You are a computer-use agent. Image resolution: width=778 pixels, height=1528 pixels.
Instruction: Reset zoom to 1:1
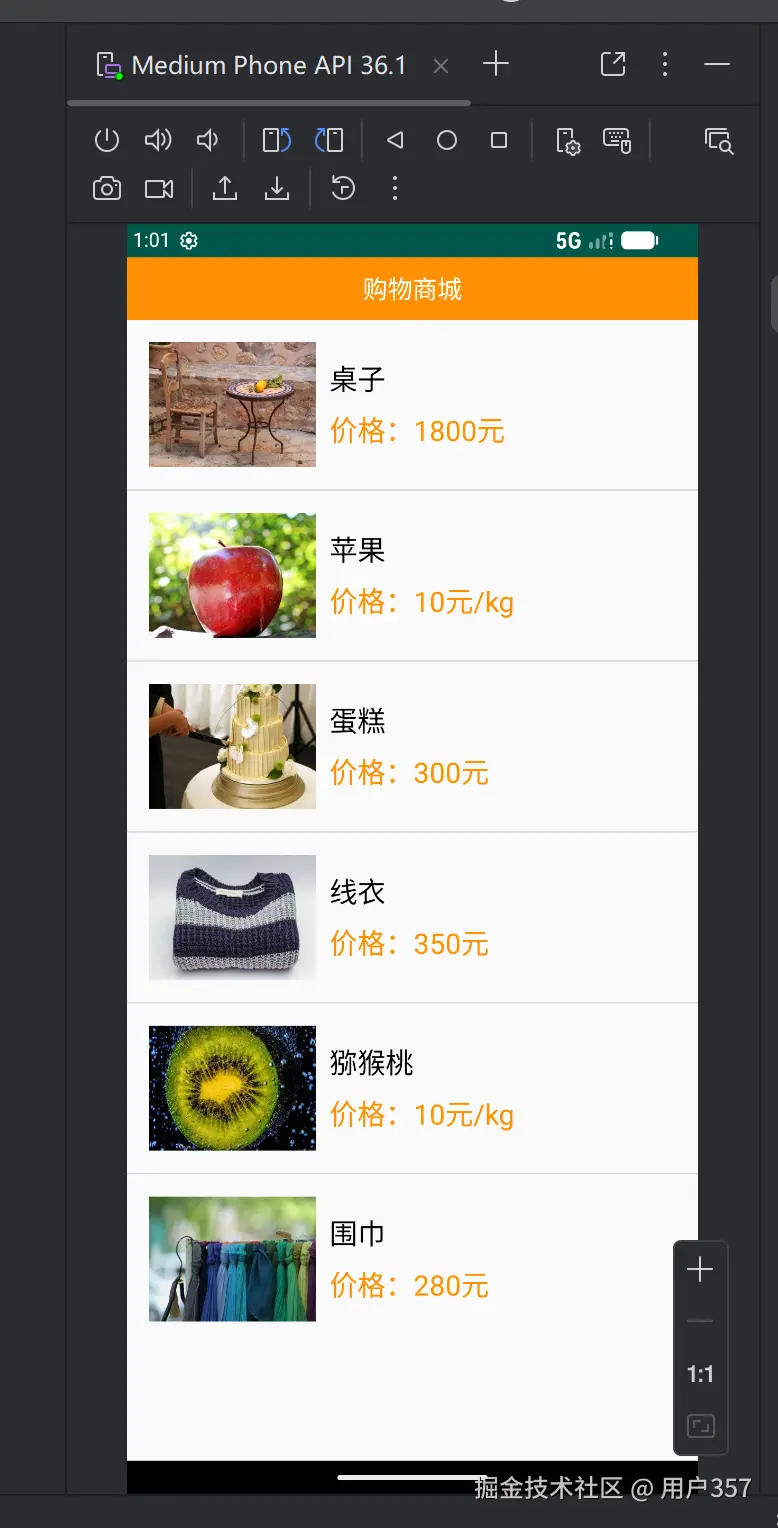point(700,1374)
